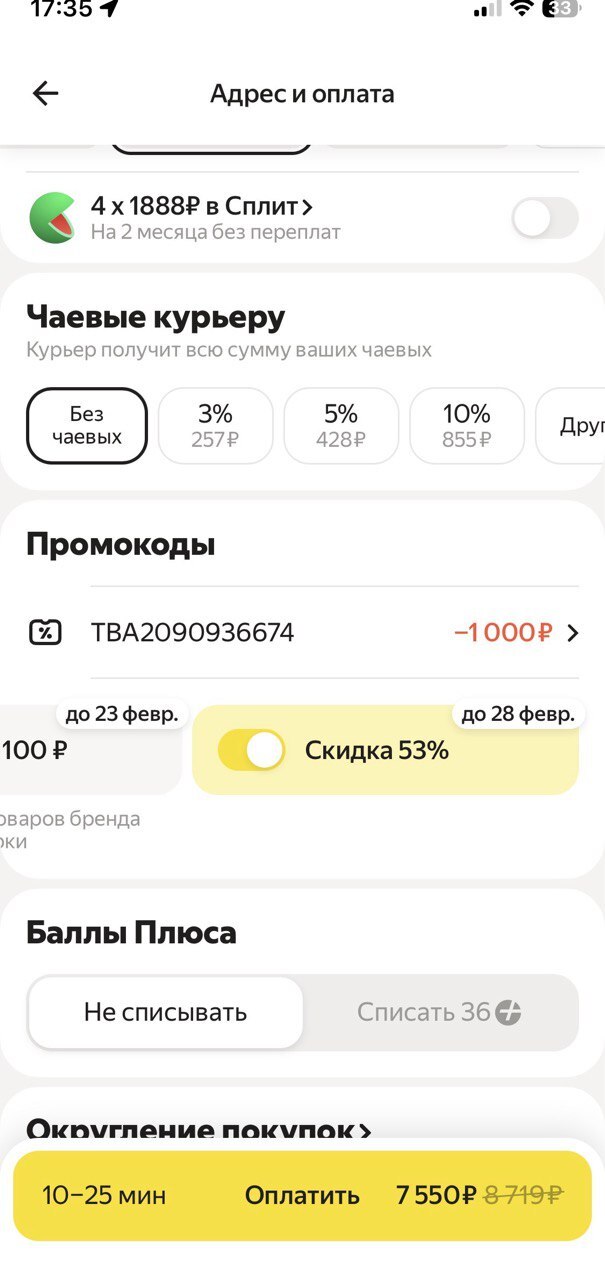Image resolution: width=605 pixels, height=1280 pixels.
Task: Enable the Split payment toggle
Action: click(544, 218)
